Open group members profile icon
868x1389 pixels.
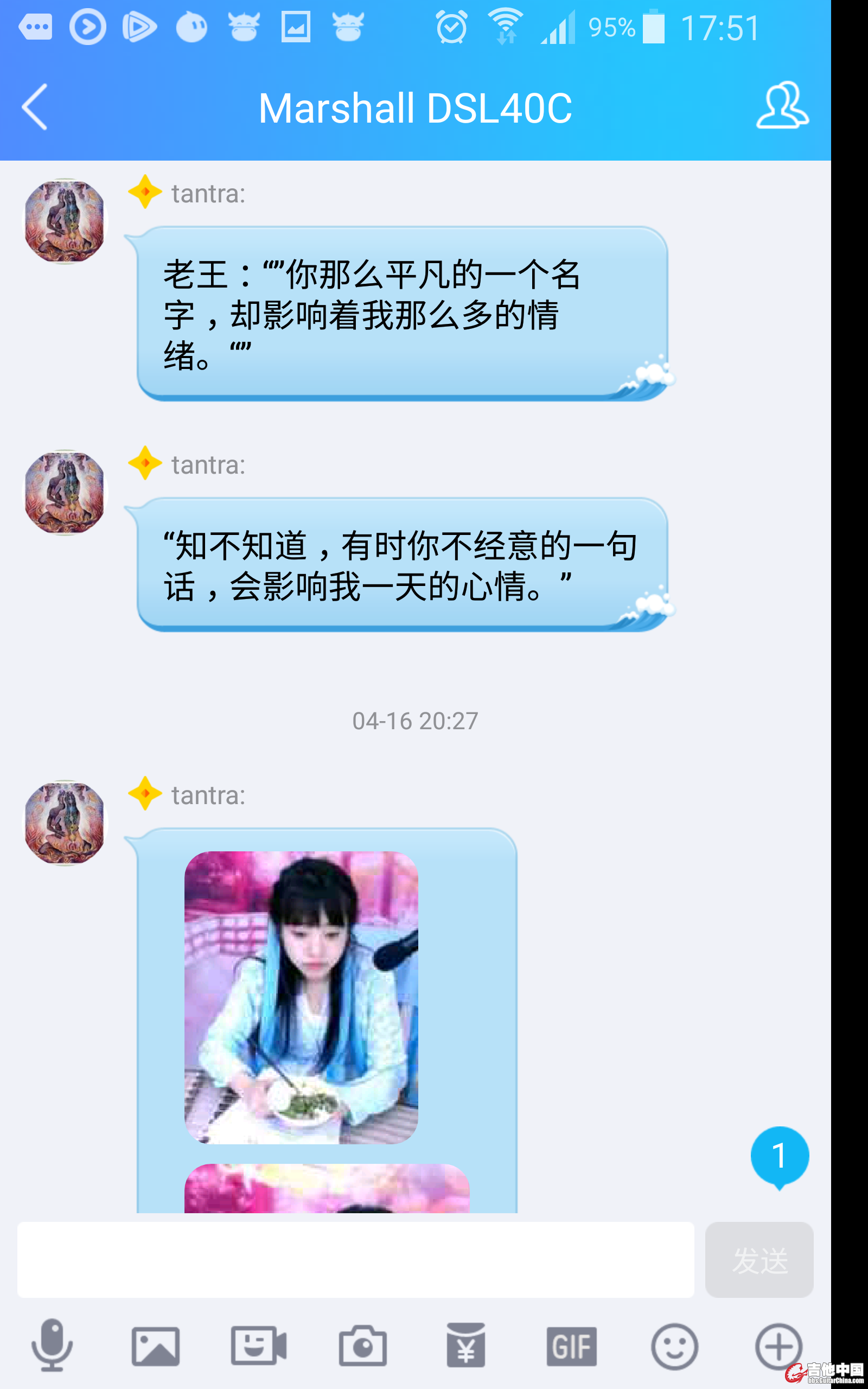coord(782,105)
